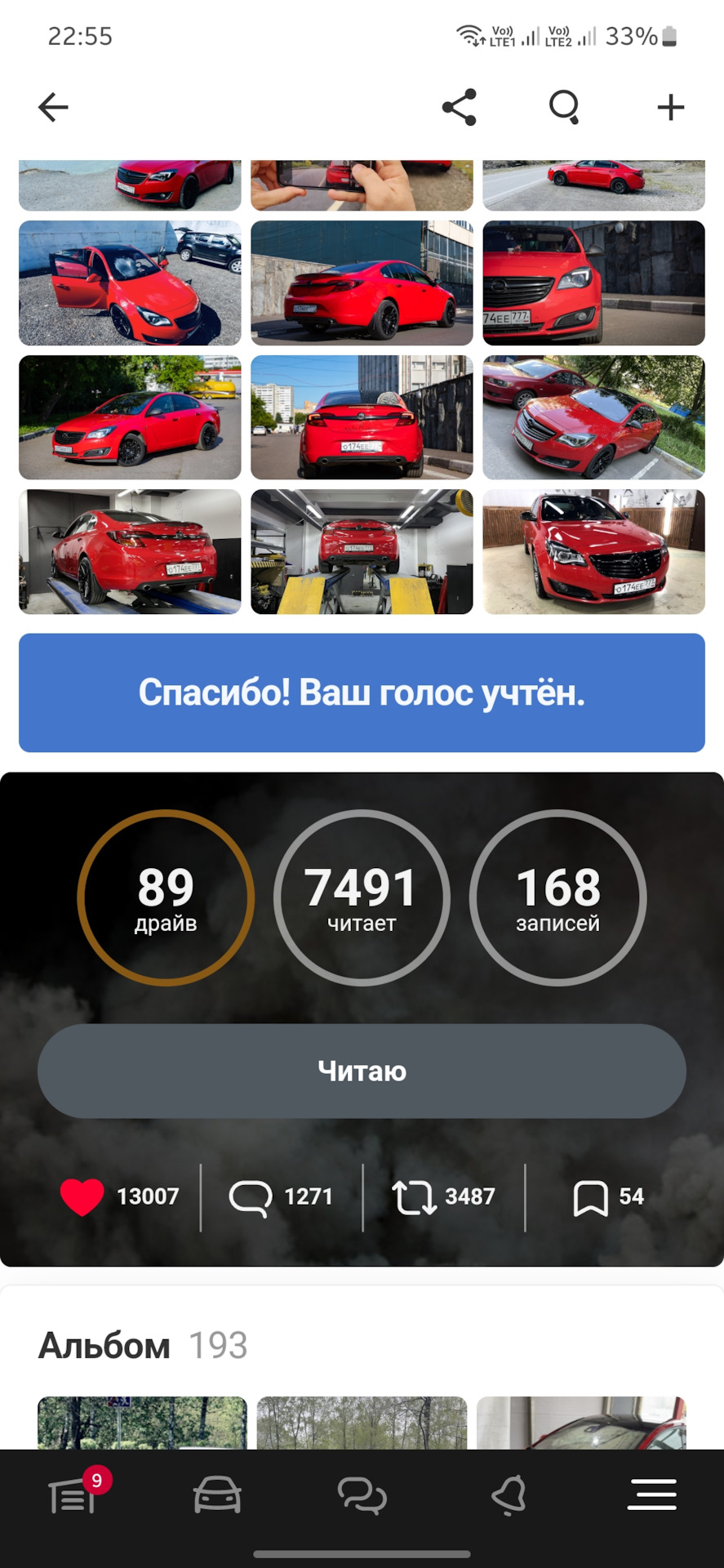Open photo of car with open door

[x=130, y=283]
